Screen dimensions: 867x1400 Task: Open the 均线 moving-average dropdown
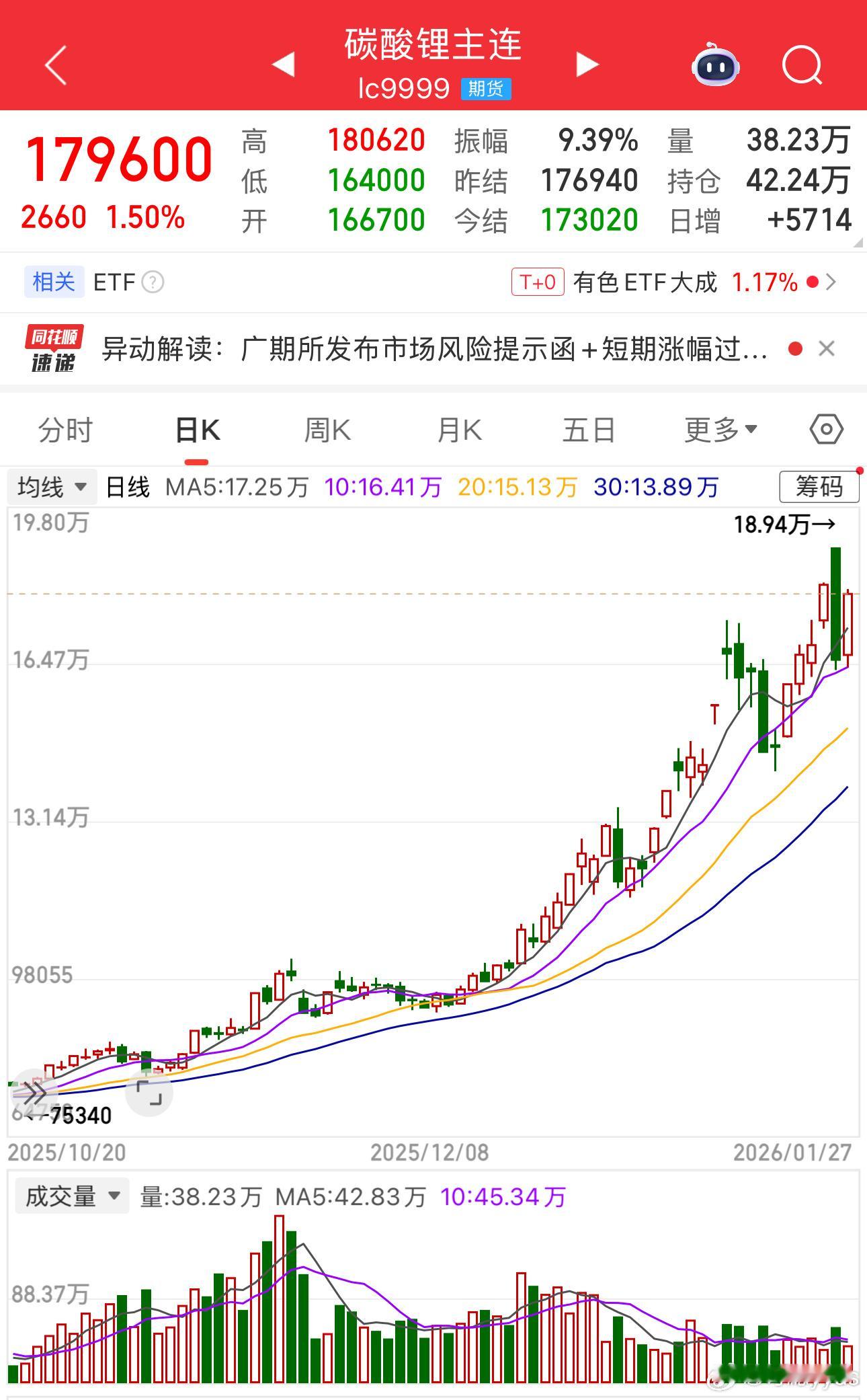coord(52,487)
